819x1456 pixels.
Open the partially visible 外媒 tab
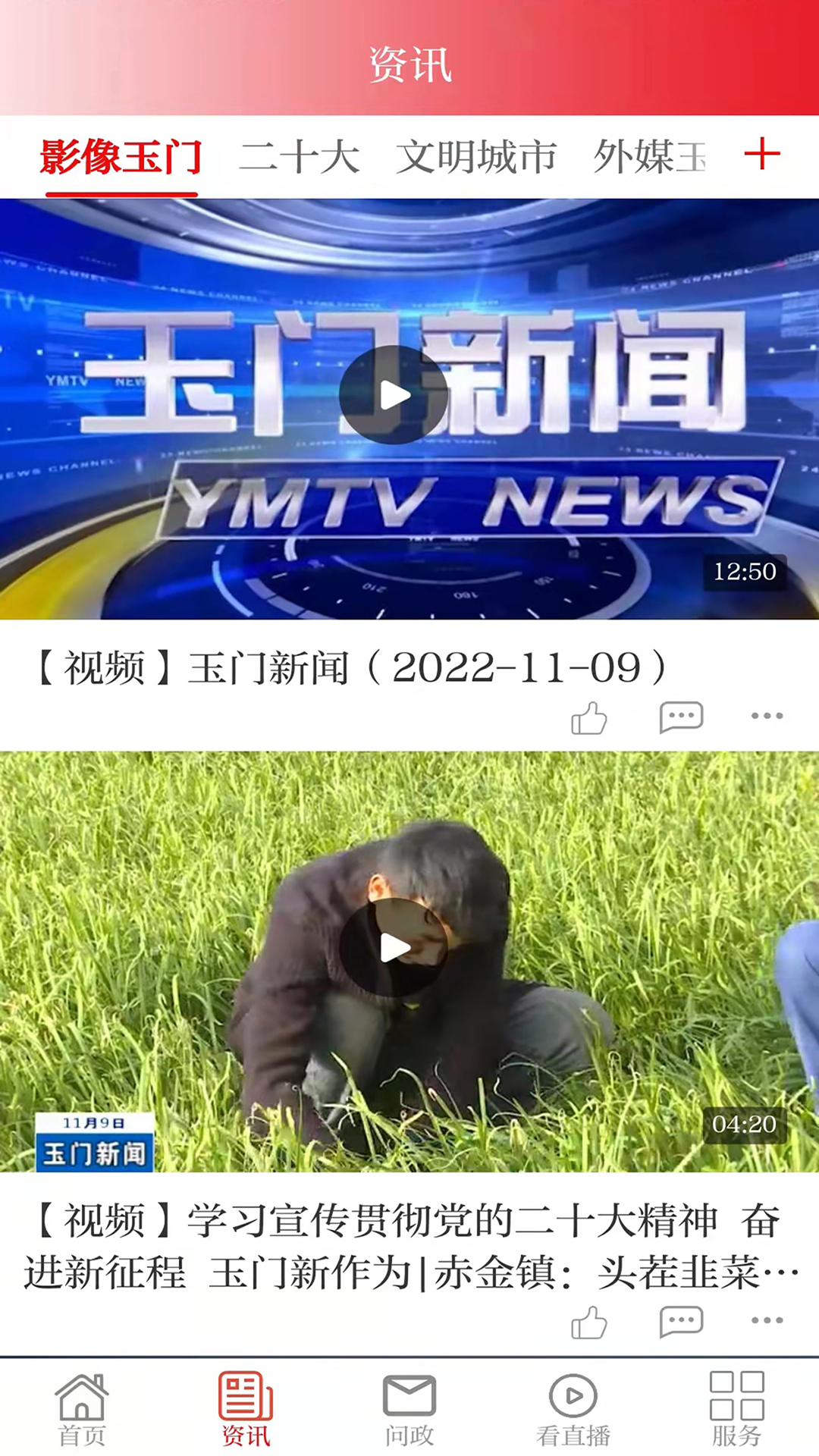pos(650,157)
